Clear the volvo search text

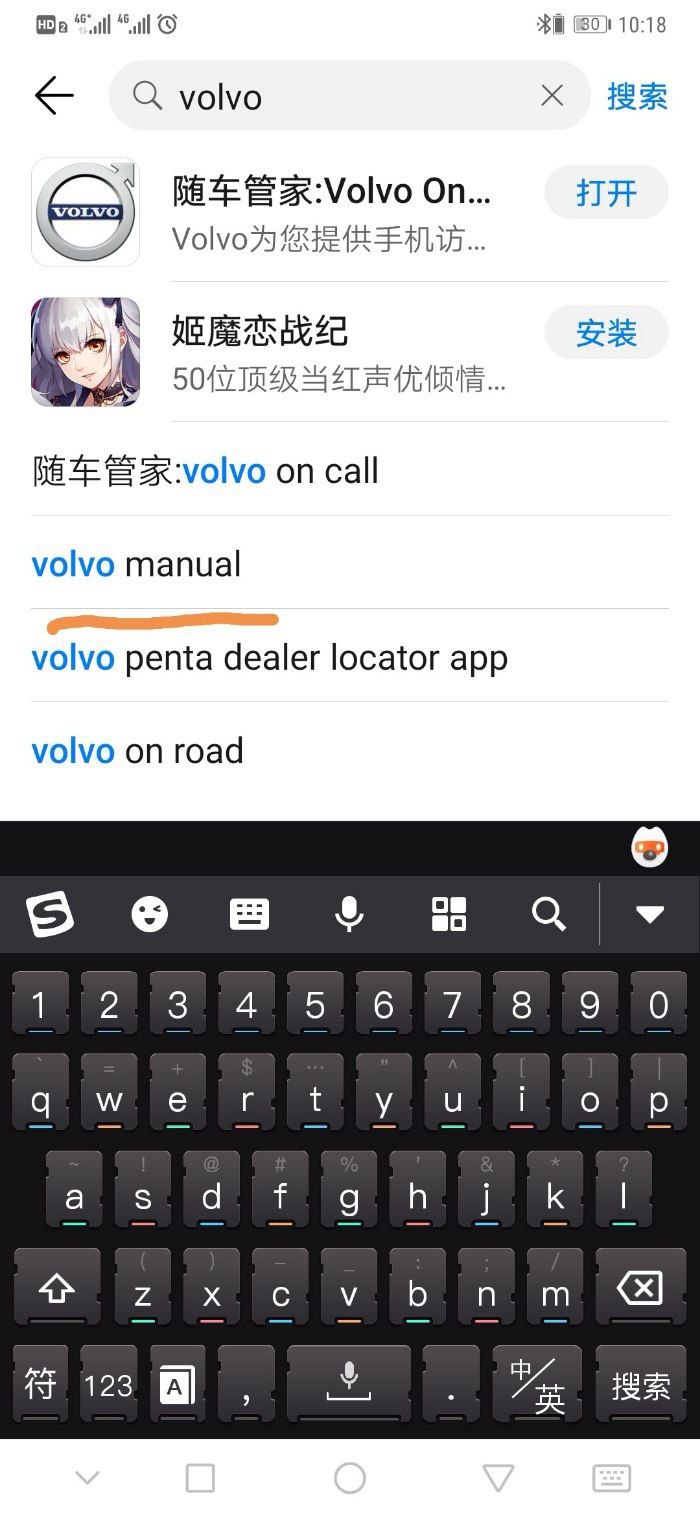pos(552,96)
